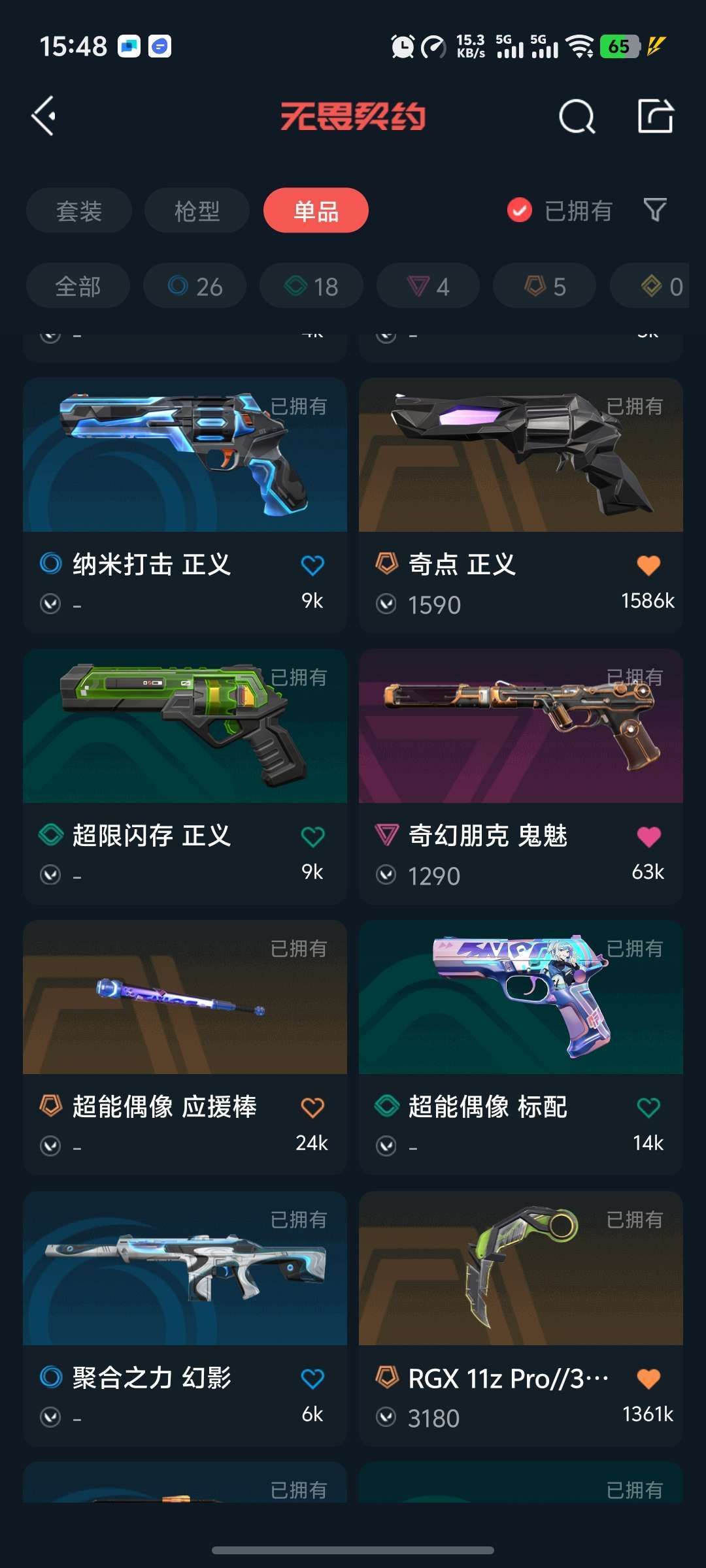Select the blue rarity filter showing 26
706x1568 pixels.
click(194, 286)
